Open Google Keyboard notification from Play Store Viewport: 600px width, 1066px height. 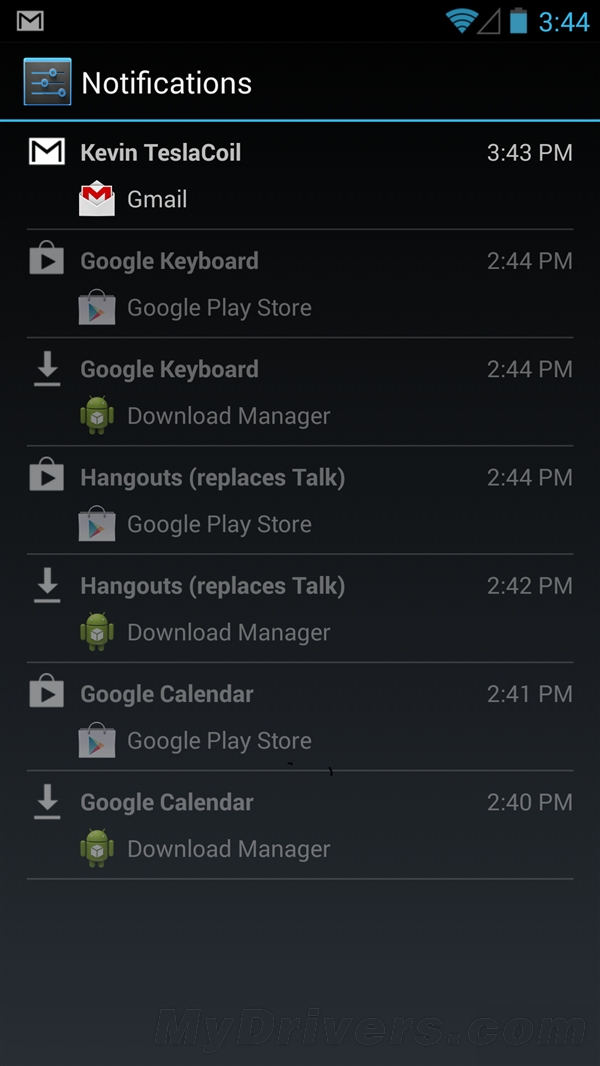pos(300,283)
